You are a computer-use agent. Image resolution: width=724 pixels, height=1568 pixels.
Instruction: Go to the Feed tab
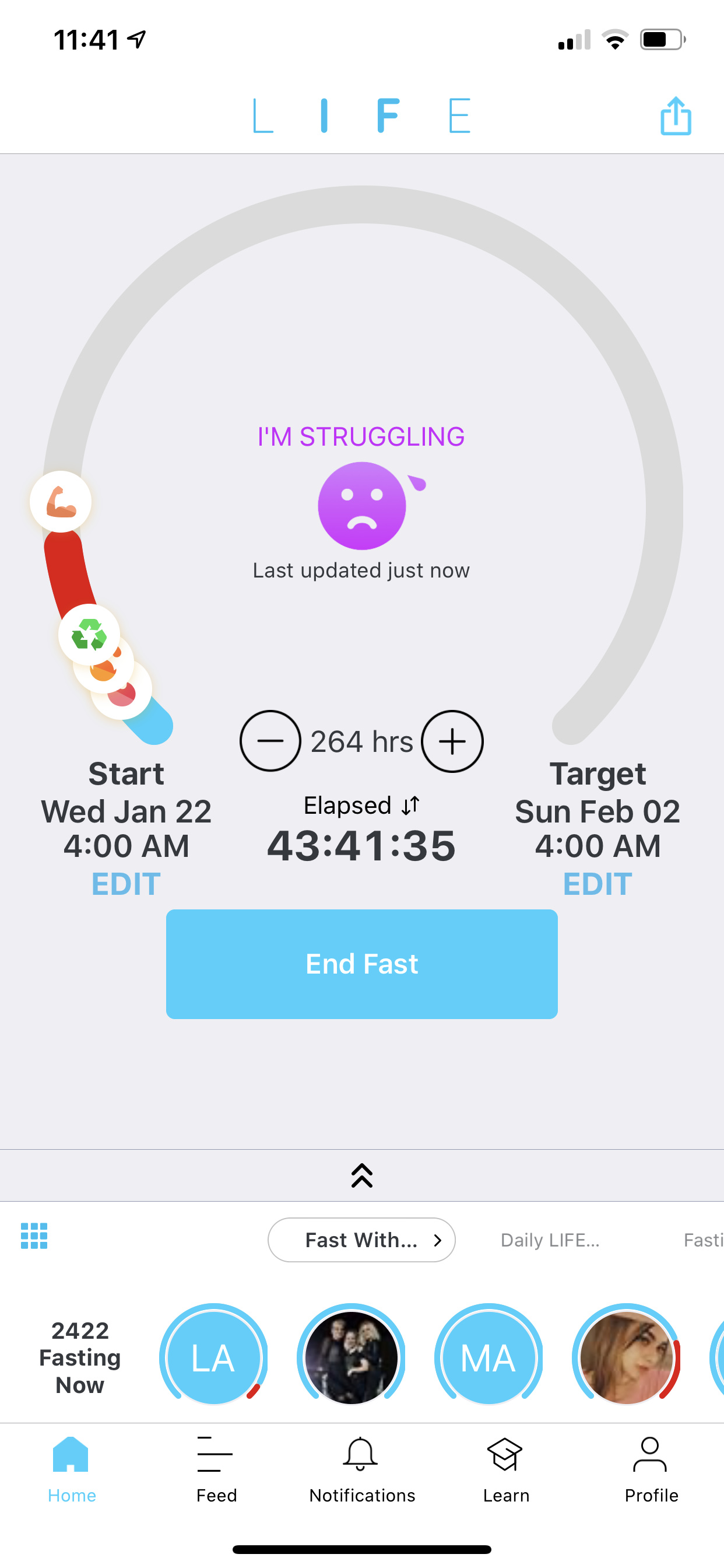tap(216, 1469)
